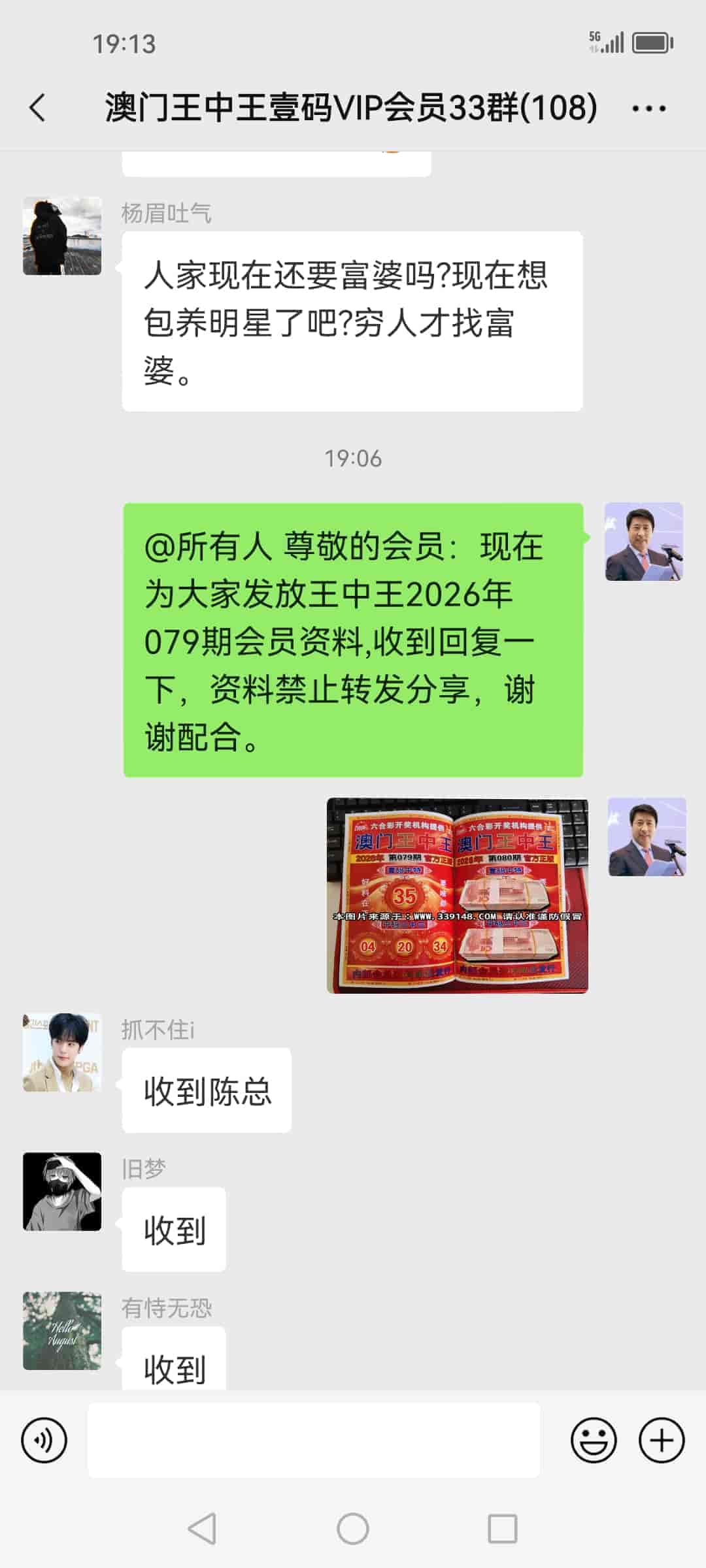Viewport: 706px width, 1568px height.
Task: Switch to voice message input
Action: point(44,1440)
